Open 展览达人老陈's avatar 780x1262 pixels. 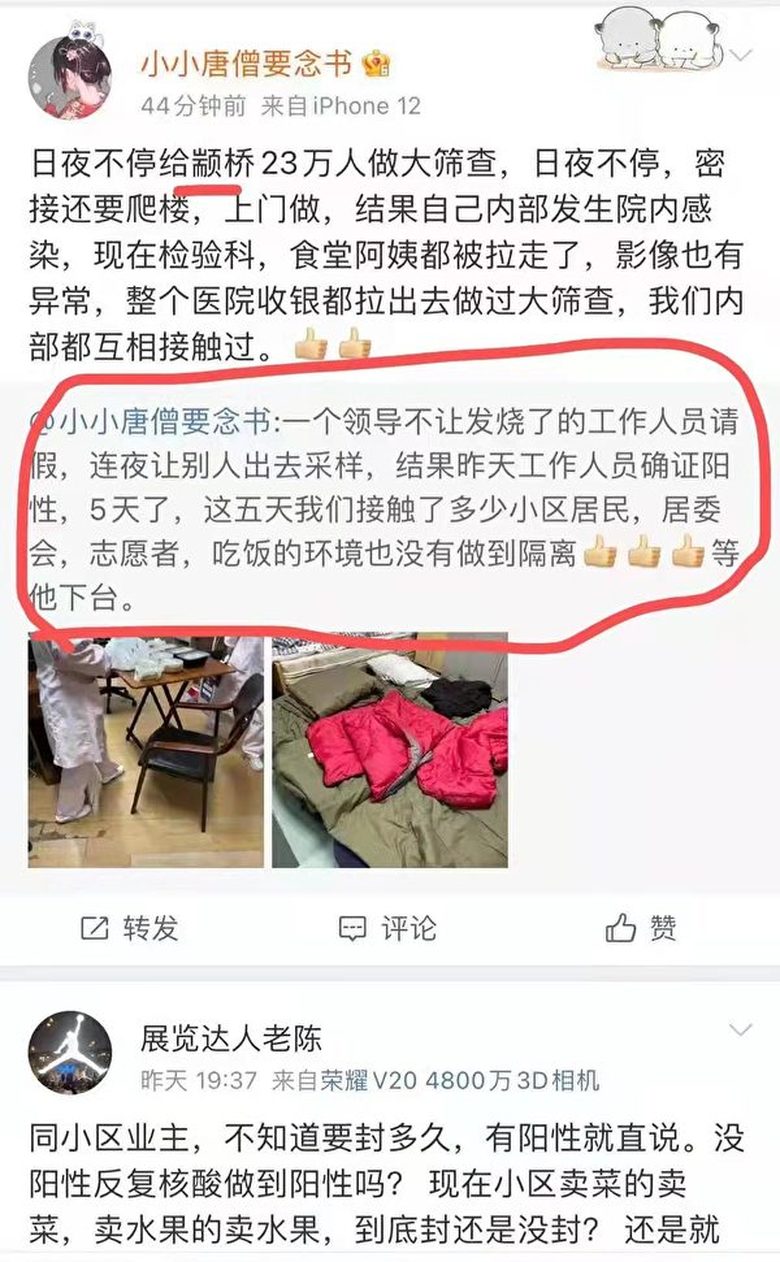(70, 1053)
